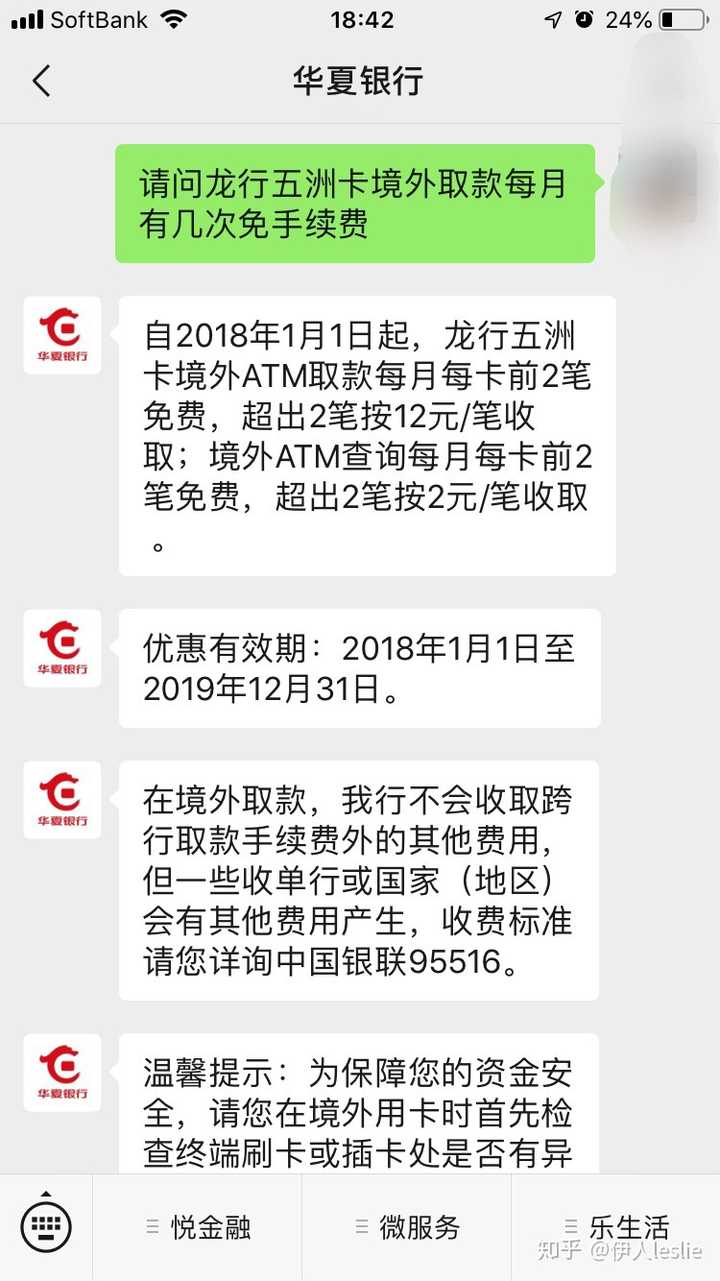Tap the bank avatar beside the 优惠有效期 message
This screenshot has width=720, height=1281.
62,648
